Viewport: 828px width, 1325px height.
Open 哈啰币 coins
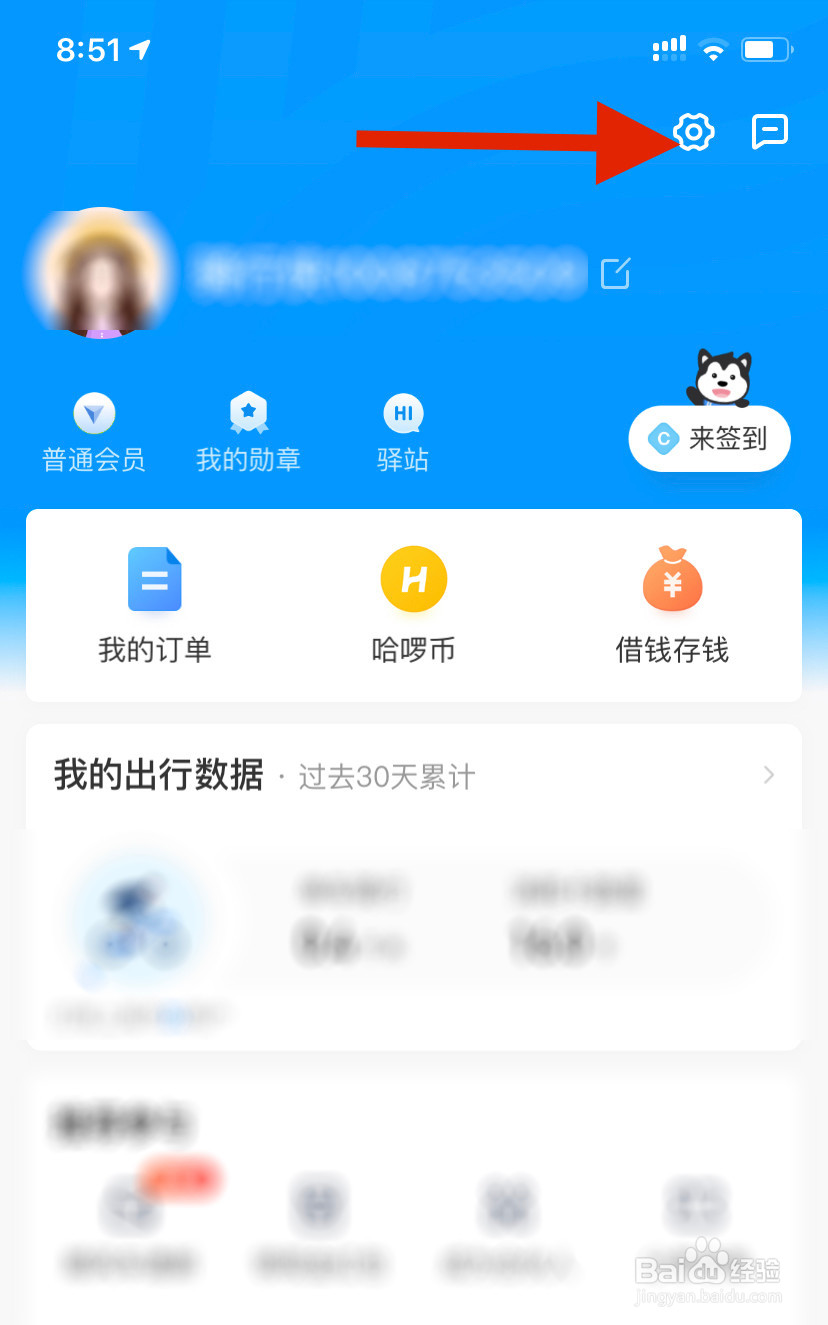[x=413, y=605]
